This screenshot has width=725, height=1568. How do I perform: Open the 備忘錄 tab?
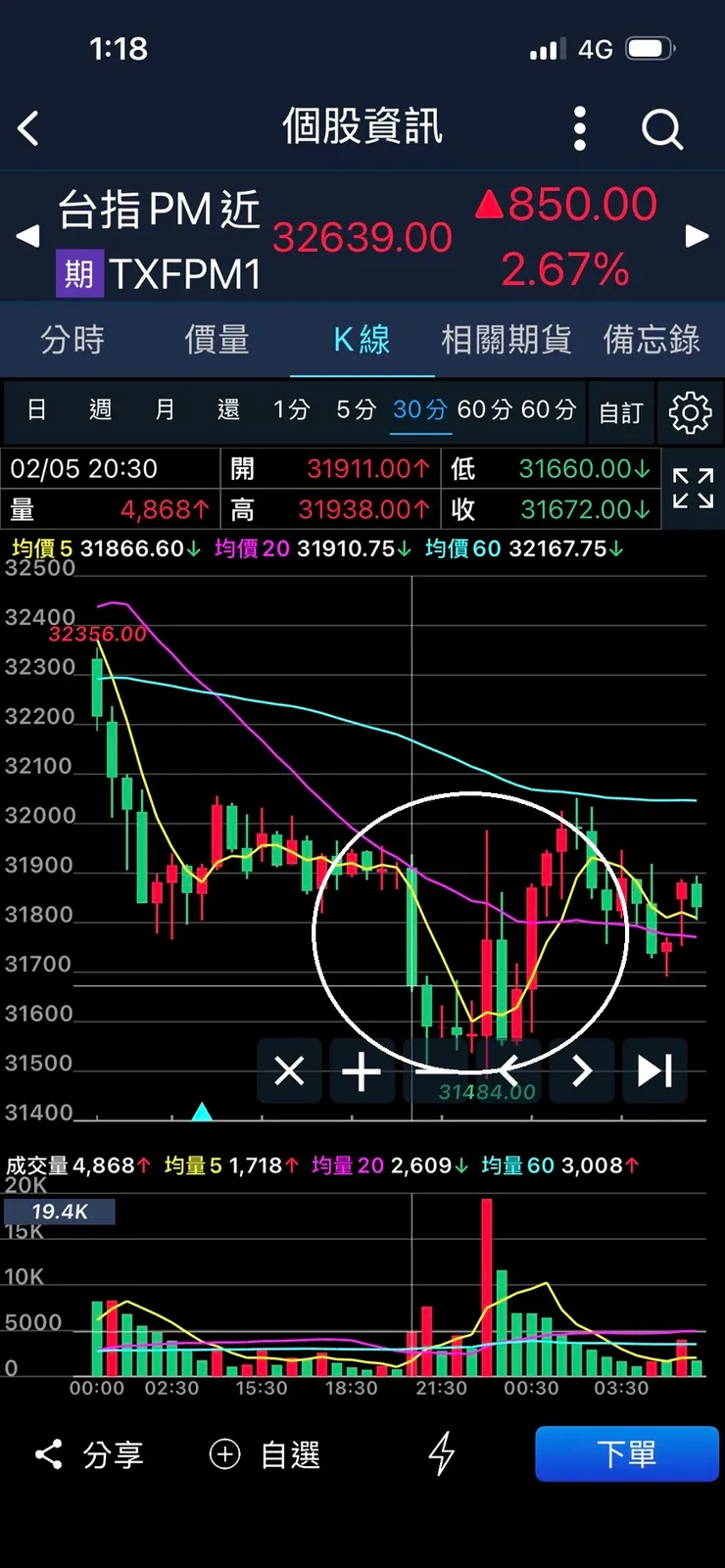pyautogui.click(x=652, y=340)
